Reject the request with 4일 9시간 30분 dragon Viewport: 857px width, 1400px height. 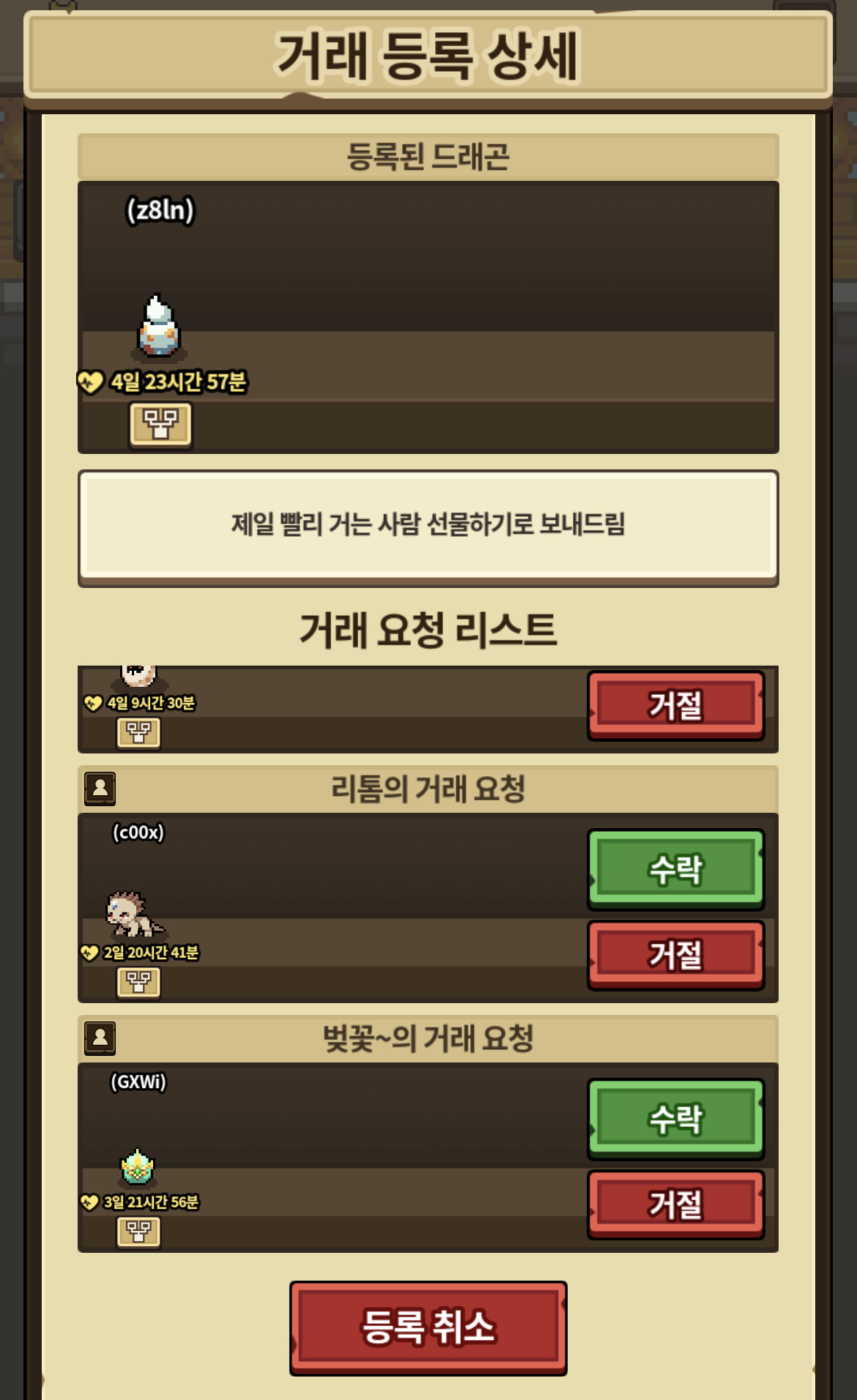(x=675, y=705)
